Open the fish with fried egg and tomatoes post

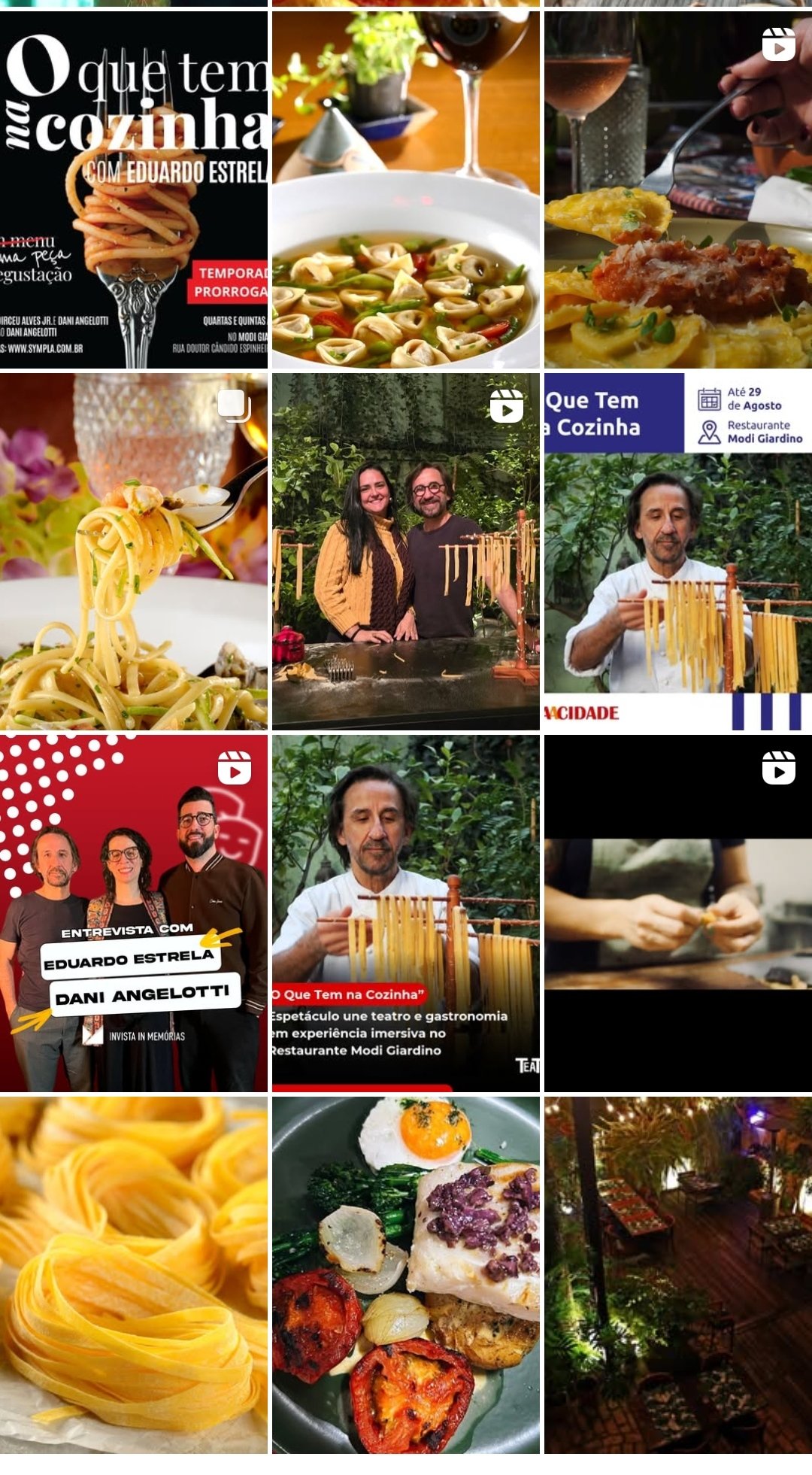coord(406,1275)
